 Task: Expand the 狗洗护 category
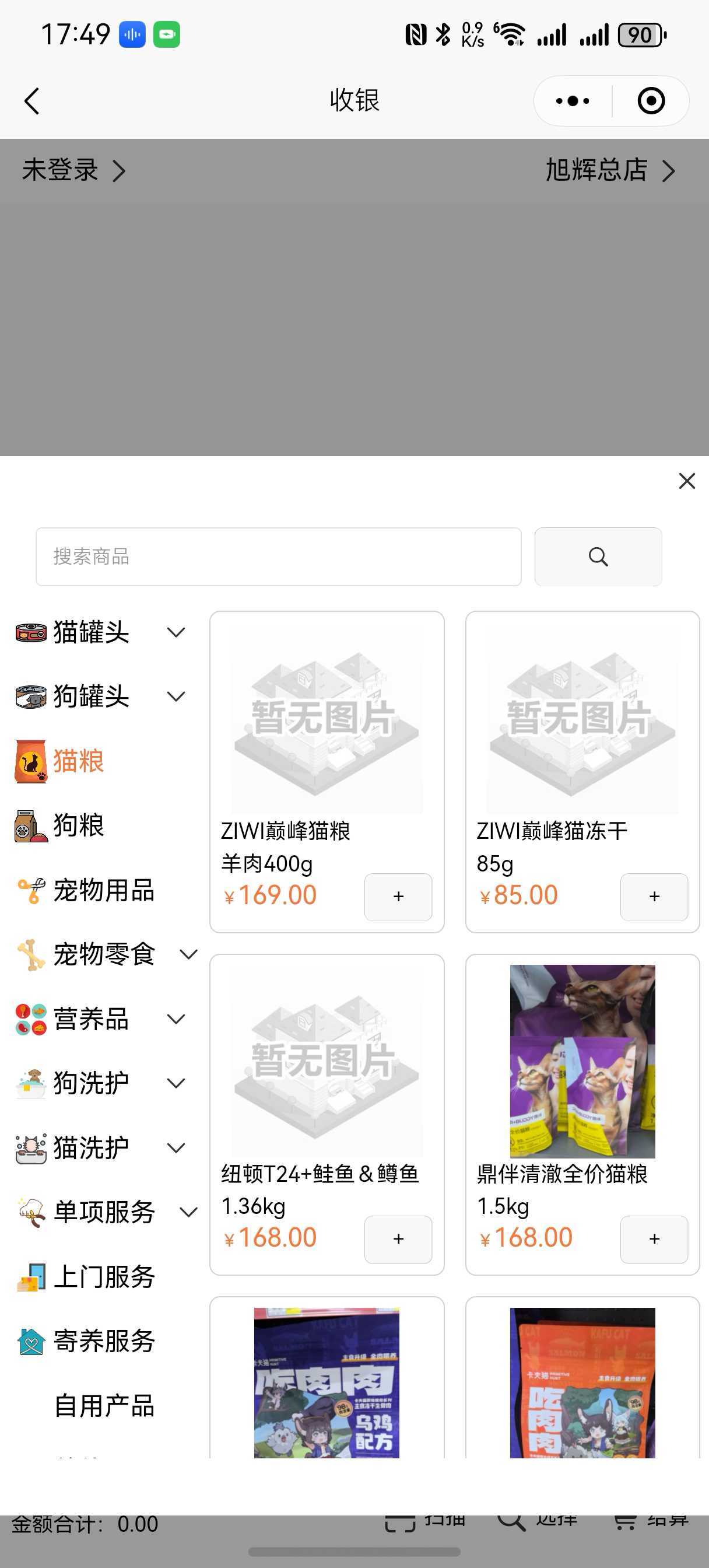[176, 1083]
